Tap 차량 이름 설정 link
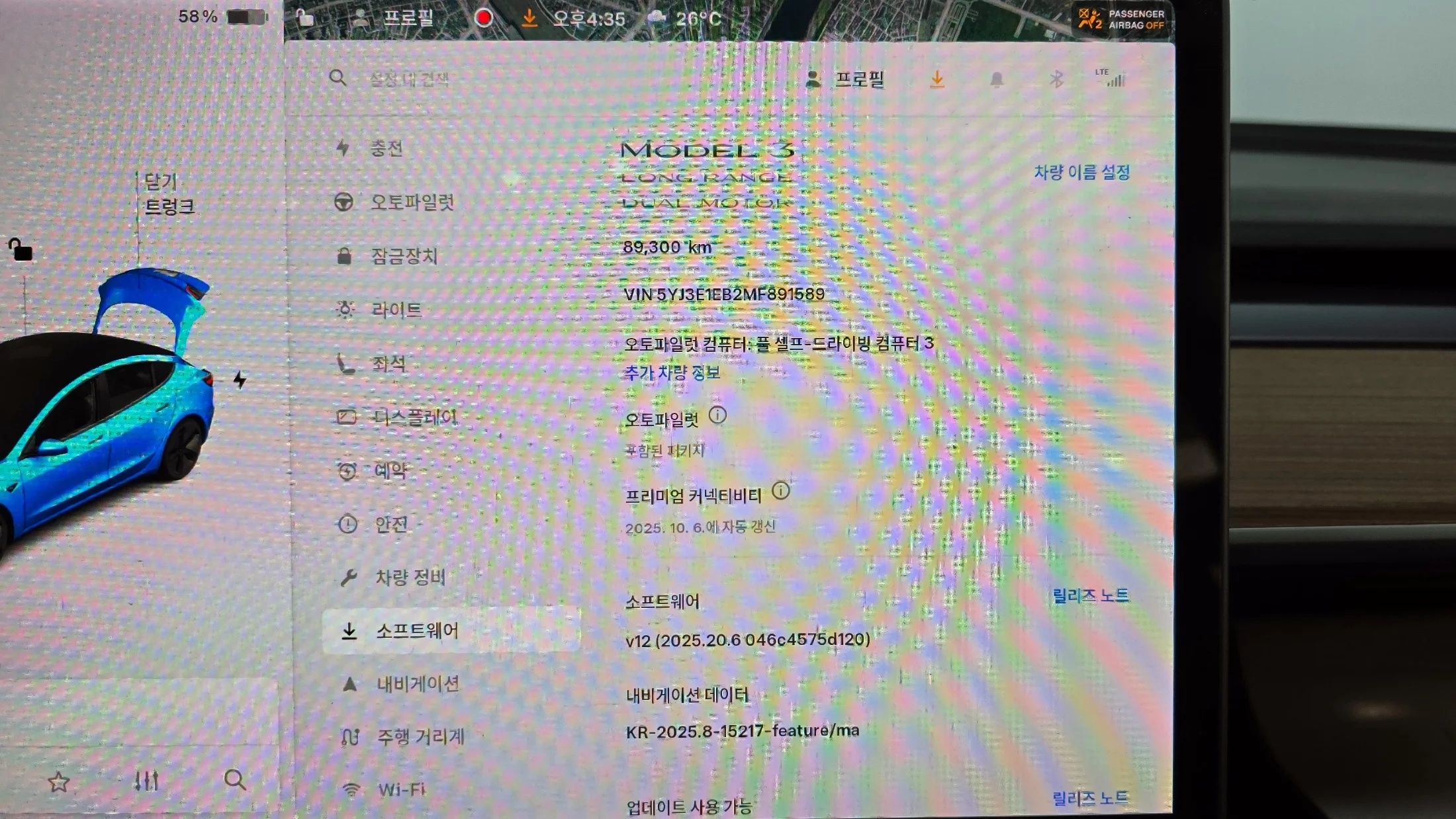Image resolution: width=1456 pixels, height=819 pixels. 1081,173
